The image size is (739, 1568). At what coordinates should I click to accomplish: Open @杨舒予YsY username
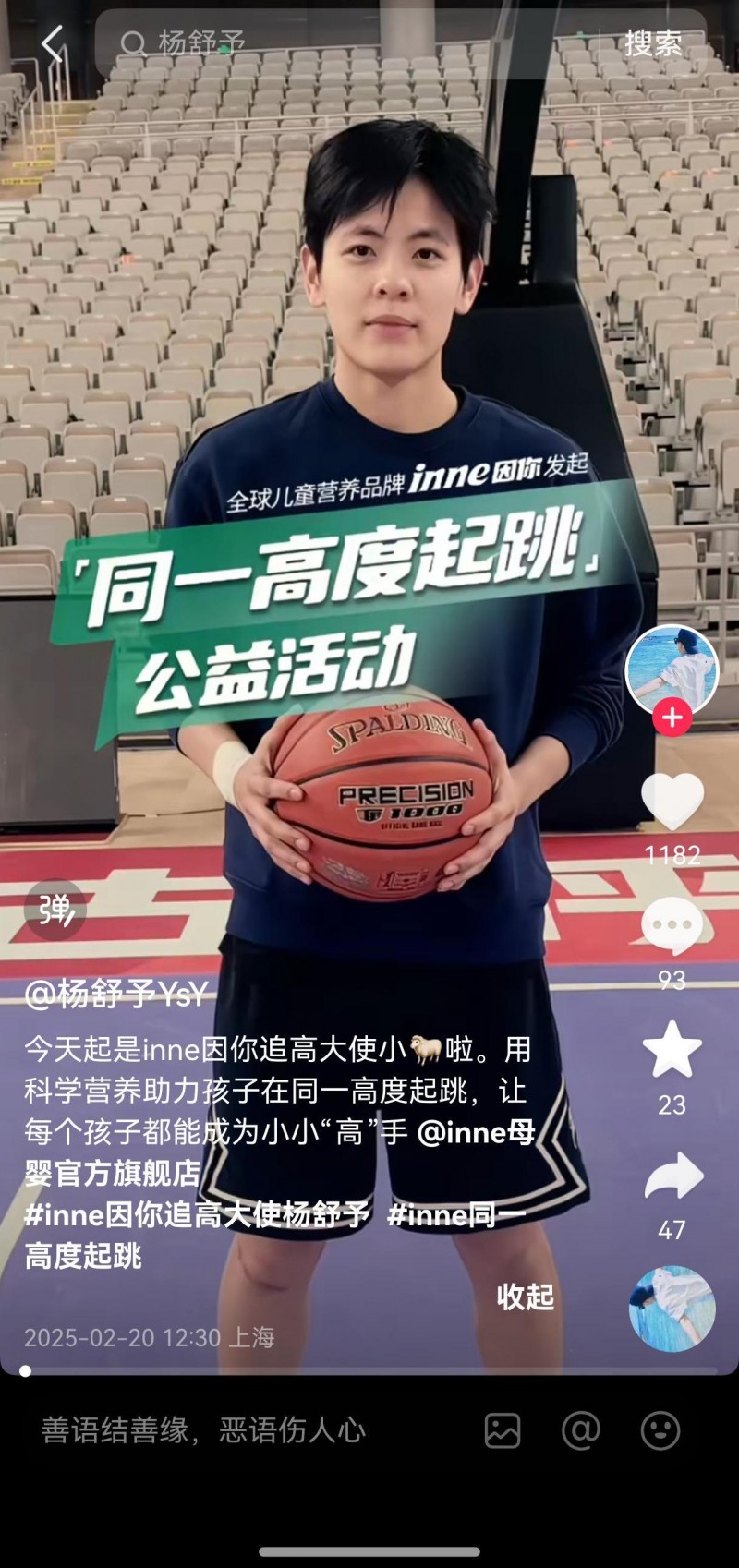(x=116, y=995)
